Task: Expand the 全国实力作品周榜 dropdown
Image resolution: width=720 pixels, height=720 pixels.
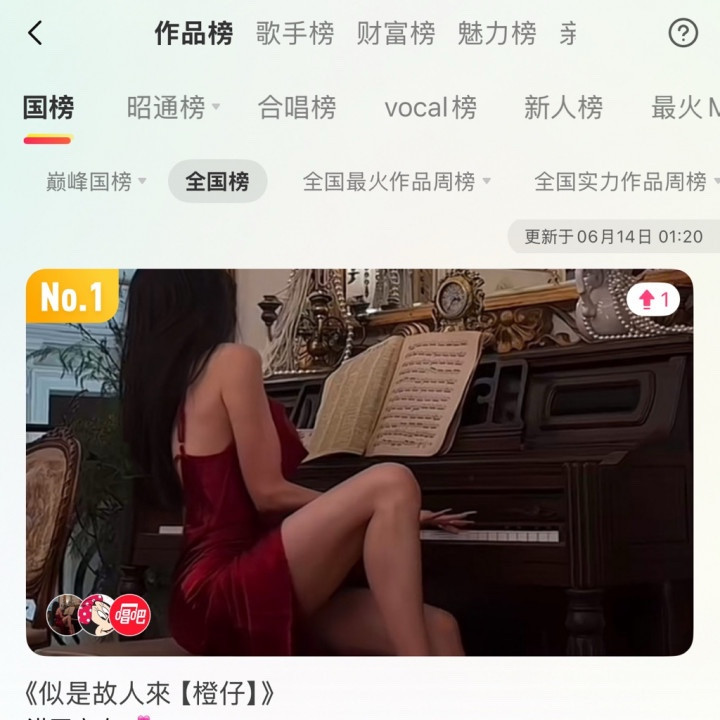Action: (x=627, y=182)
